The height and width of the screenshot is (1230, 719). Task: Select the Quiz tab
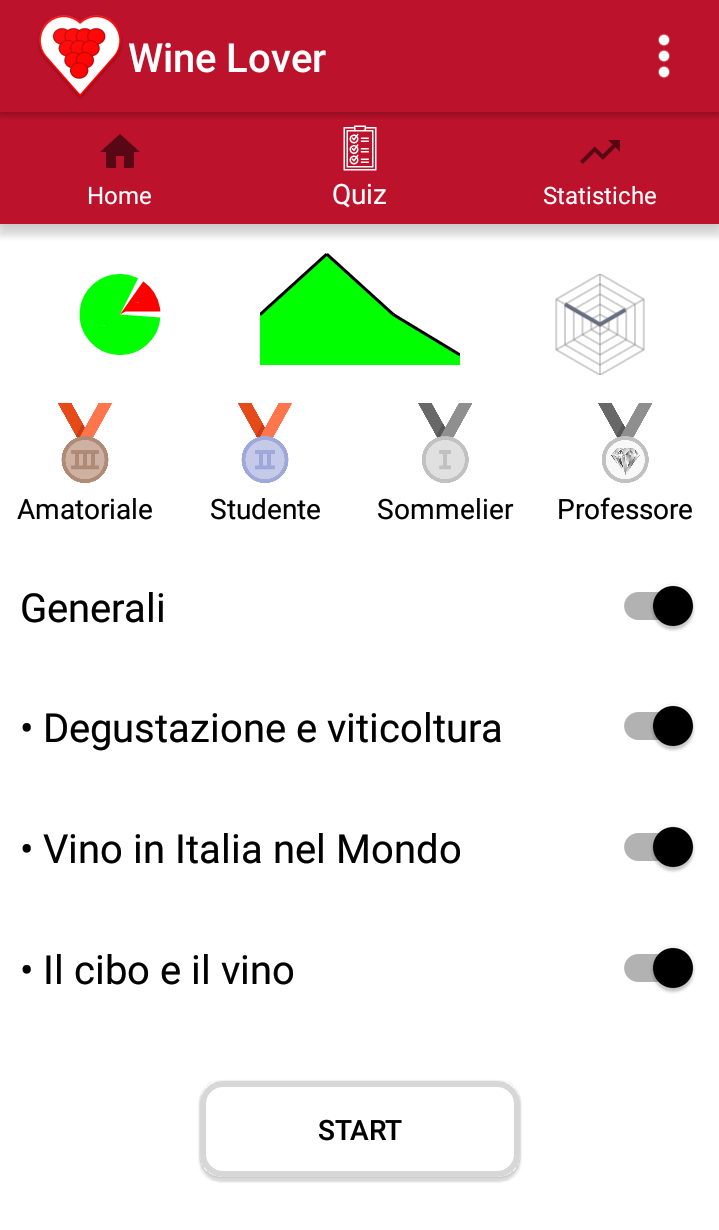tap(360, 169)
